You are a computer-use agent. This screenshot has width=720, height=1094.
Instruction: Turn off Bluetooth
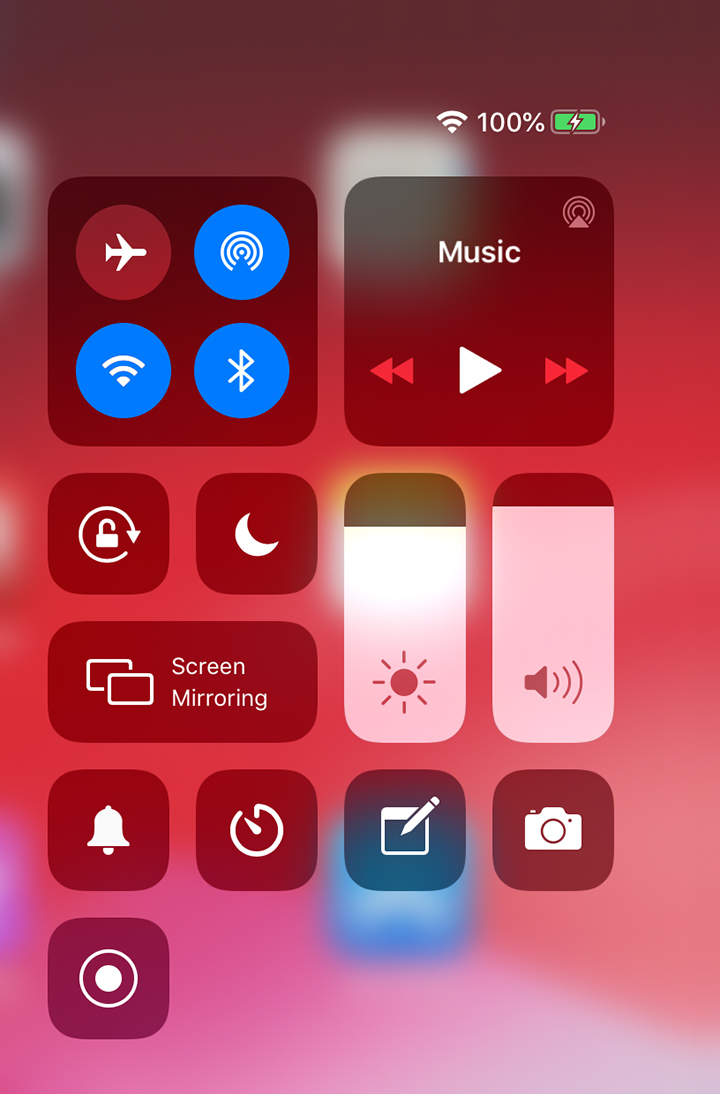tap(241, 370)
